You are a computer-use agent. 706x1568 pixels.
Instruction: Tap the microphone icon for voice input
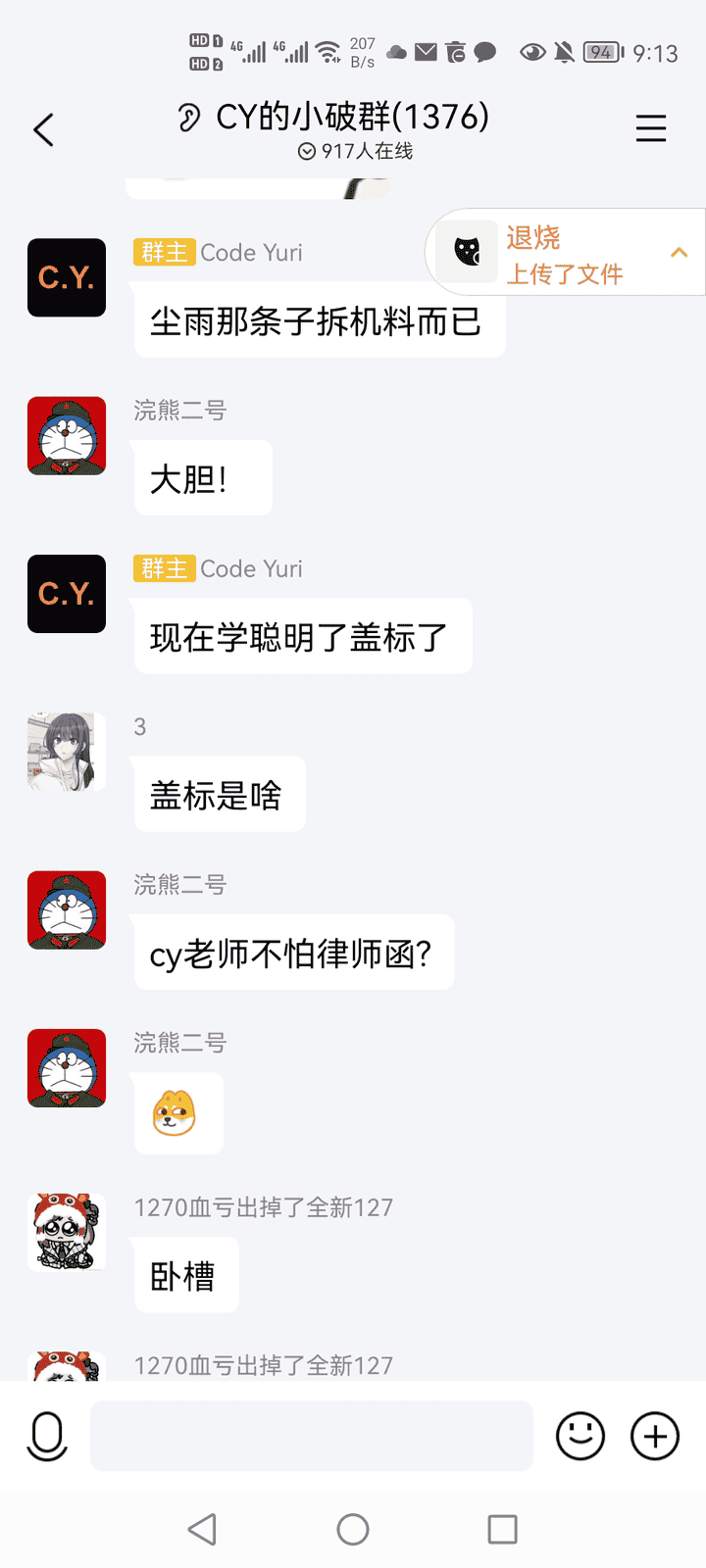(x=46, y=1437)
